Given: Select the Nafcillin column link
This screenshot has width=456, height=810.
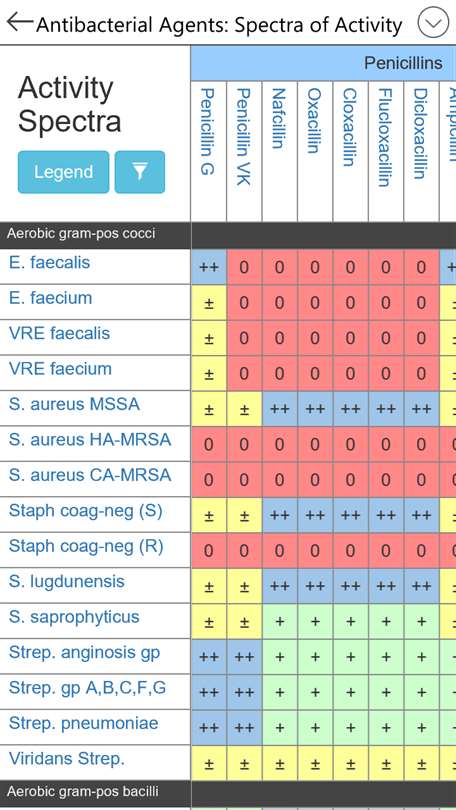Looking at the screenshot, I should [x=278, y=118].
